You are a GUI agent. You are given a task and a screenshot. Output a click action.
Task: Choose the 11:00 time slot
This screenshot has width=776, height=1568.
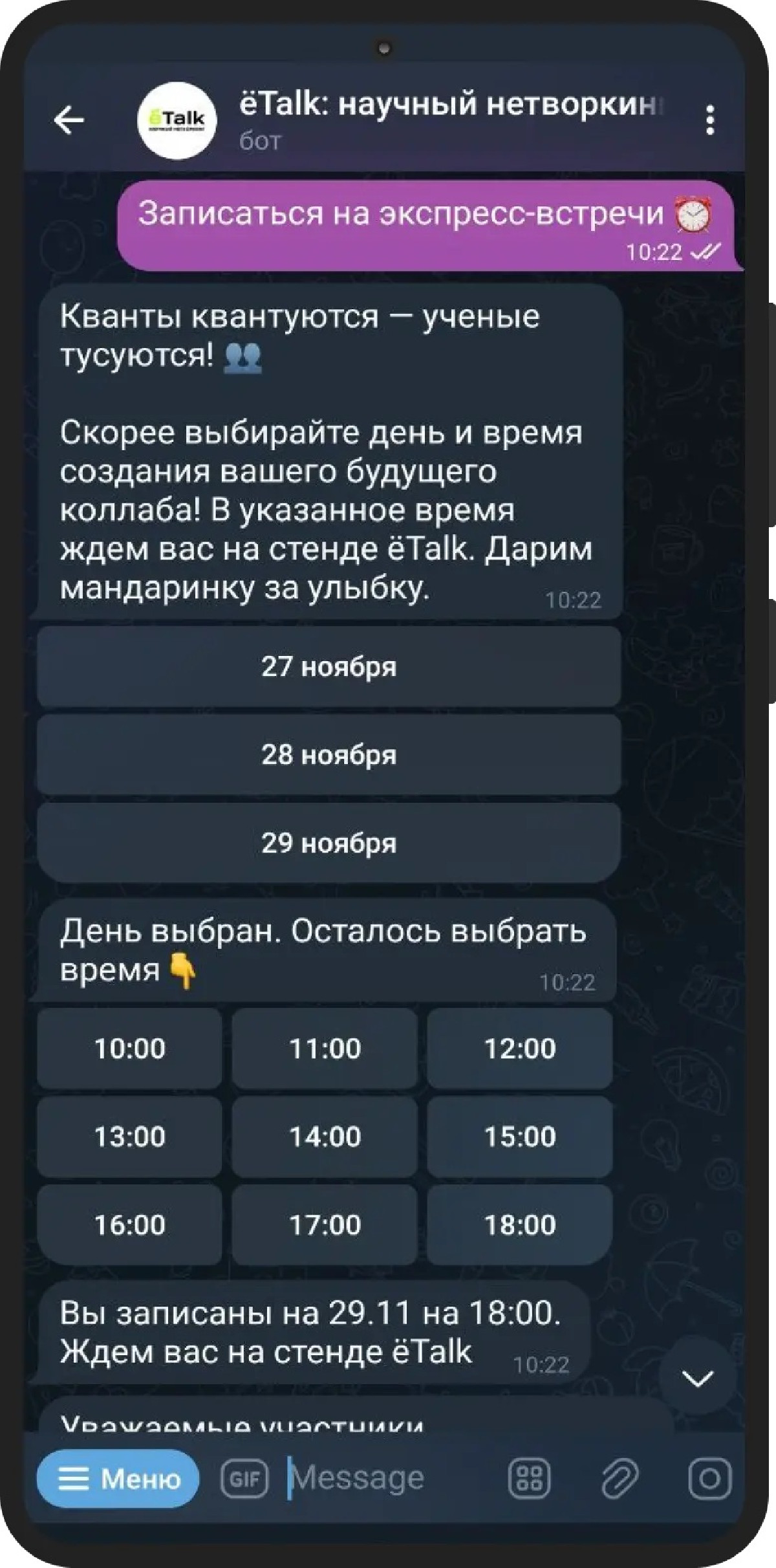point(325,1048)
